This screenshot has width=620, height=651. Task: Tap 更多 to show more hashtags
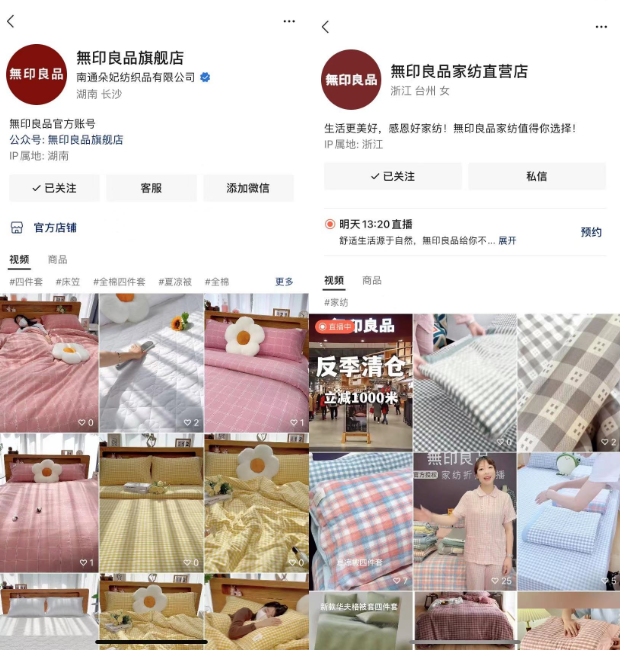284,282
